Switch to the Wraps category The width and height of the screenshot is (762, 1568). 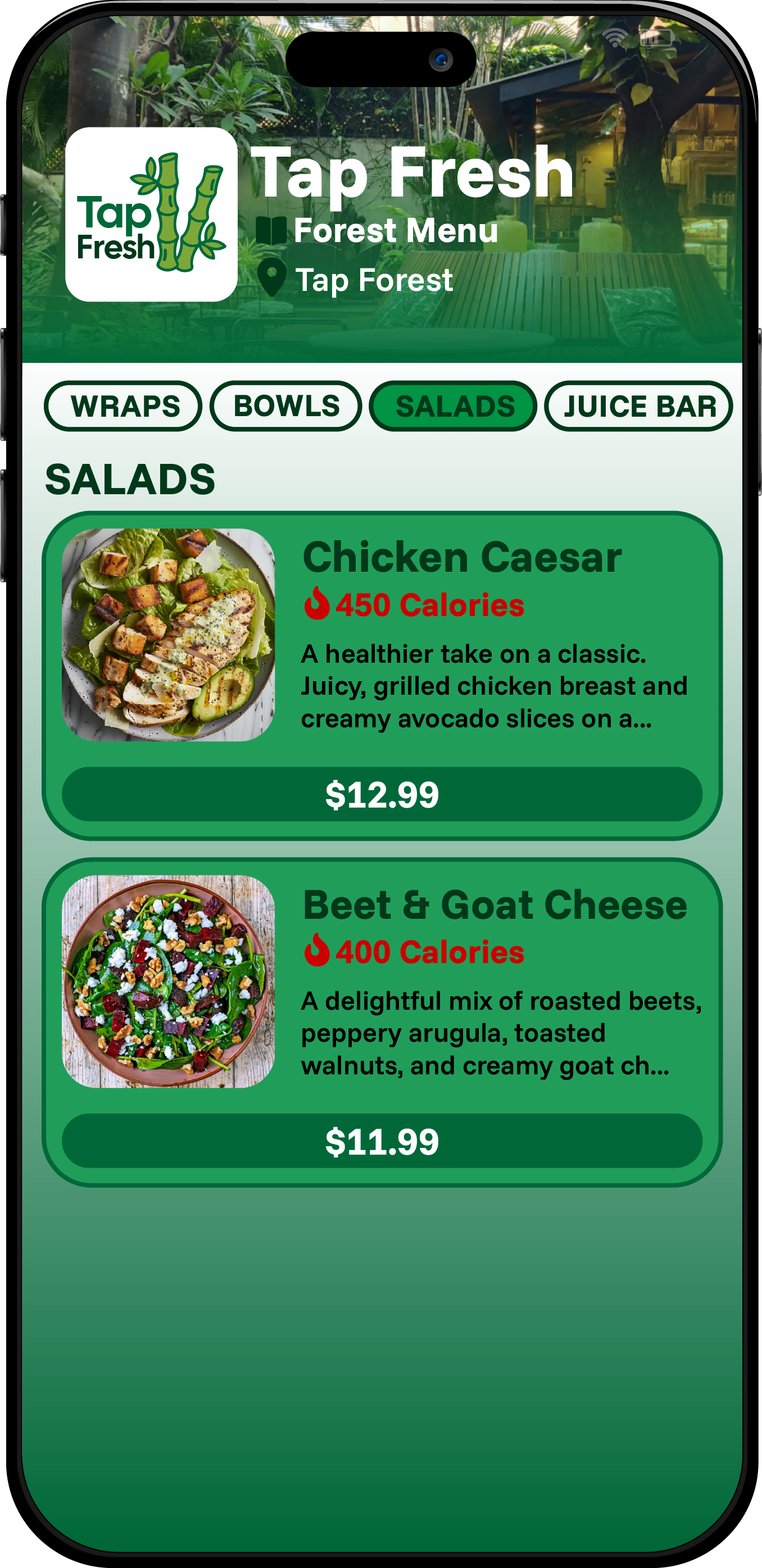coord(123,406)
